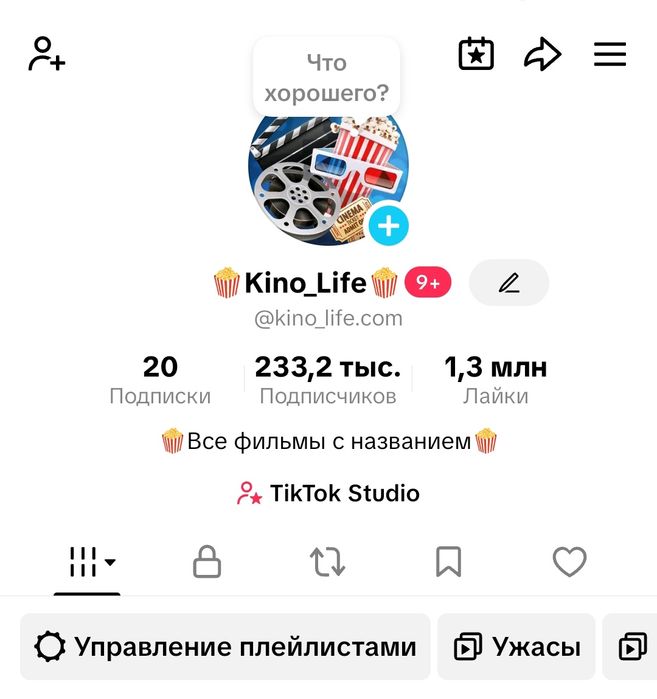The image size is (657, 699).
Task: Tap the 'Что хорошего?' note bubble
Action: point(326,79)
